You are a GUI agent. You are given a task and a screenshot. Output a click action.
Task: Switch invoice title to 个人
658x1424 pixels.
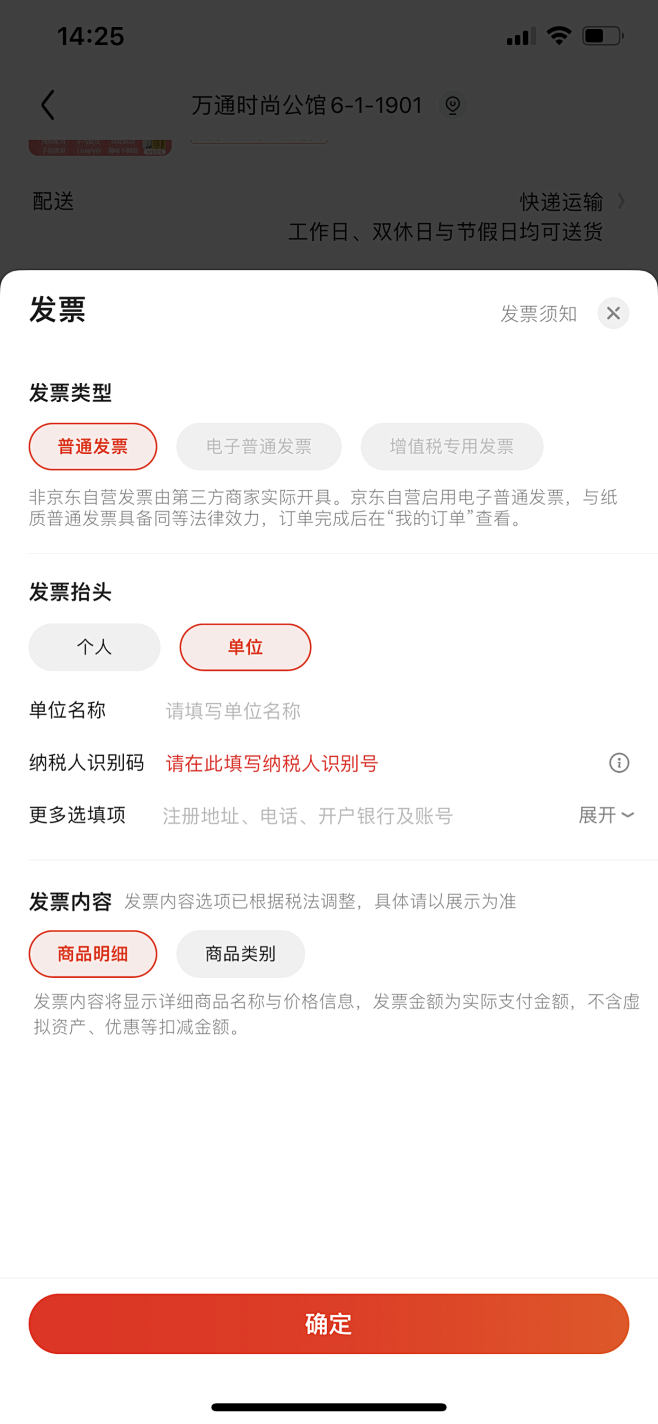[94, 647]
